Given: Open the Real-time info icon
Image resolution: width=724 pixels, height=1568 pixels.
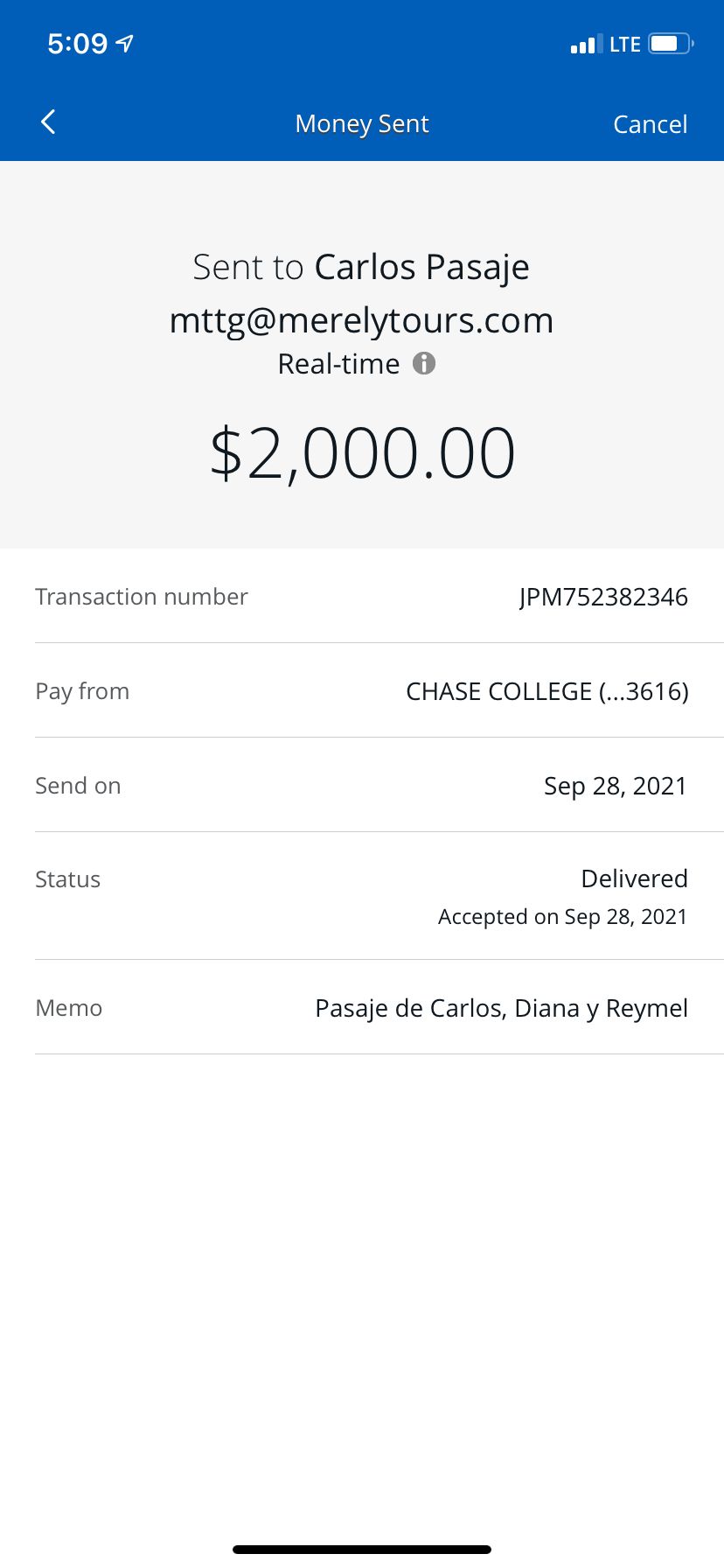Looking at the screenshot, I should (x=424, y=363).
